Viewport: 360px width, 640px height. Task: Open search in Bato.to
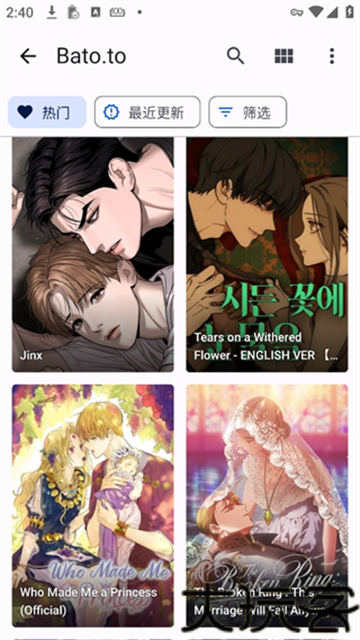(236, 56)
